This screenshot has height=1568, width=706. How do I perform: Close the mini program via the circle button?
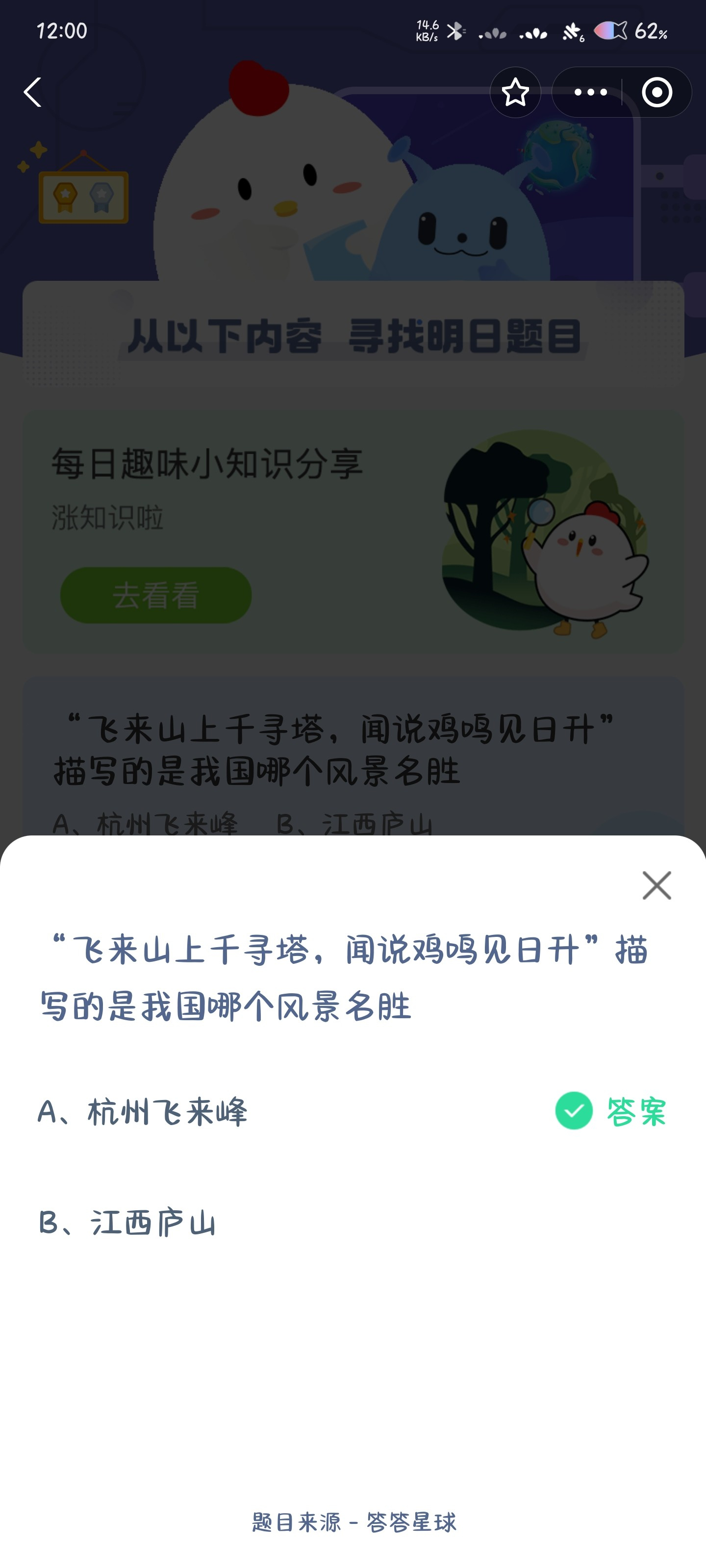656,93
